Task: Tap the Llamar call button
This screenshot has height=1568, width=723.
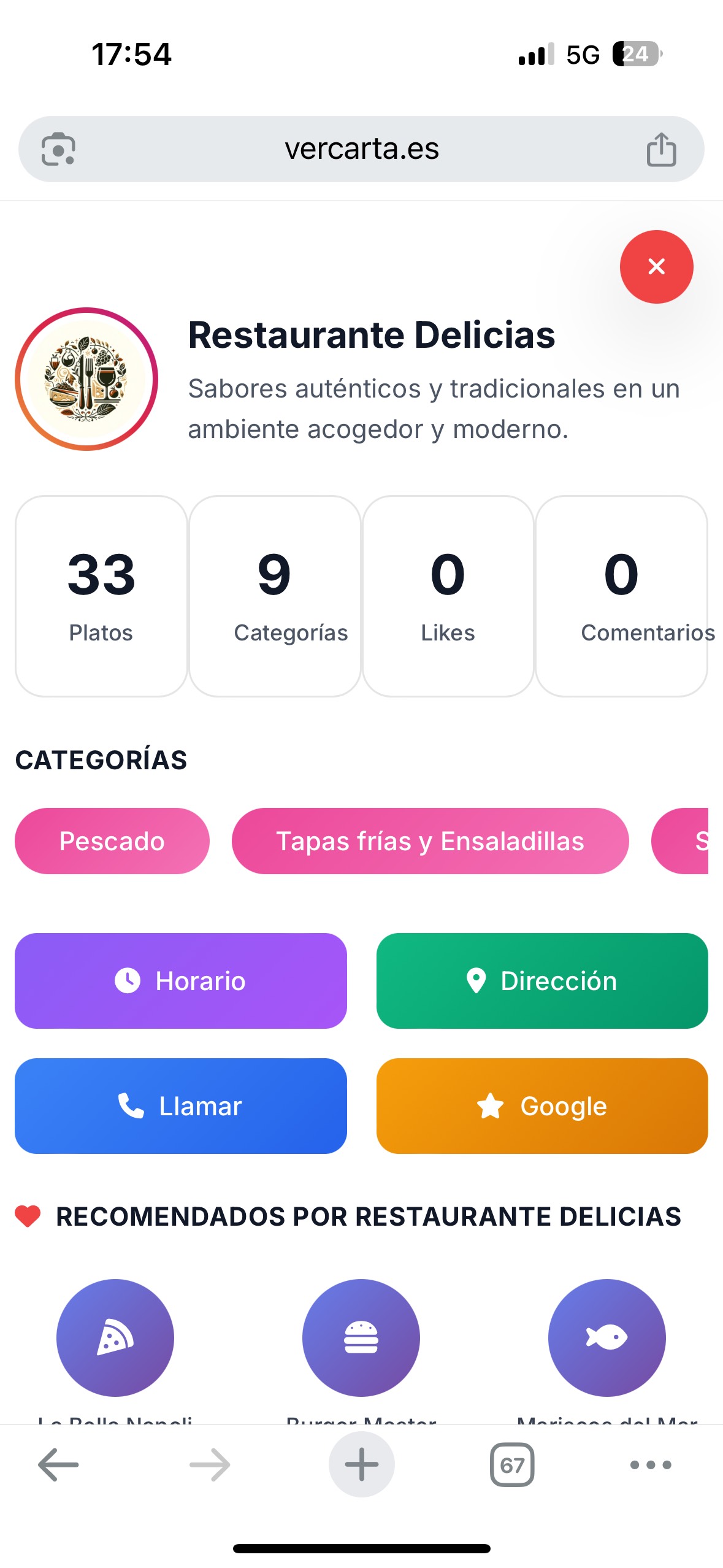Action: [x=181, y=1106]
